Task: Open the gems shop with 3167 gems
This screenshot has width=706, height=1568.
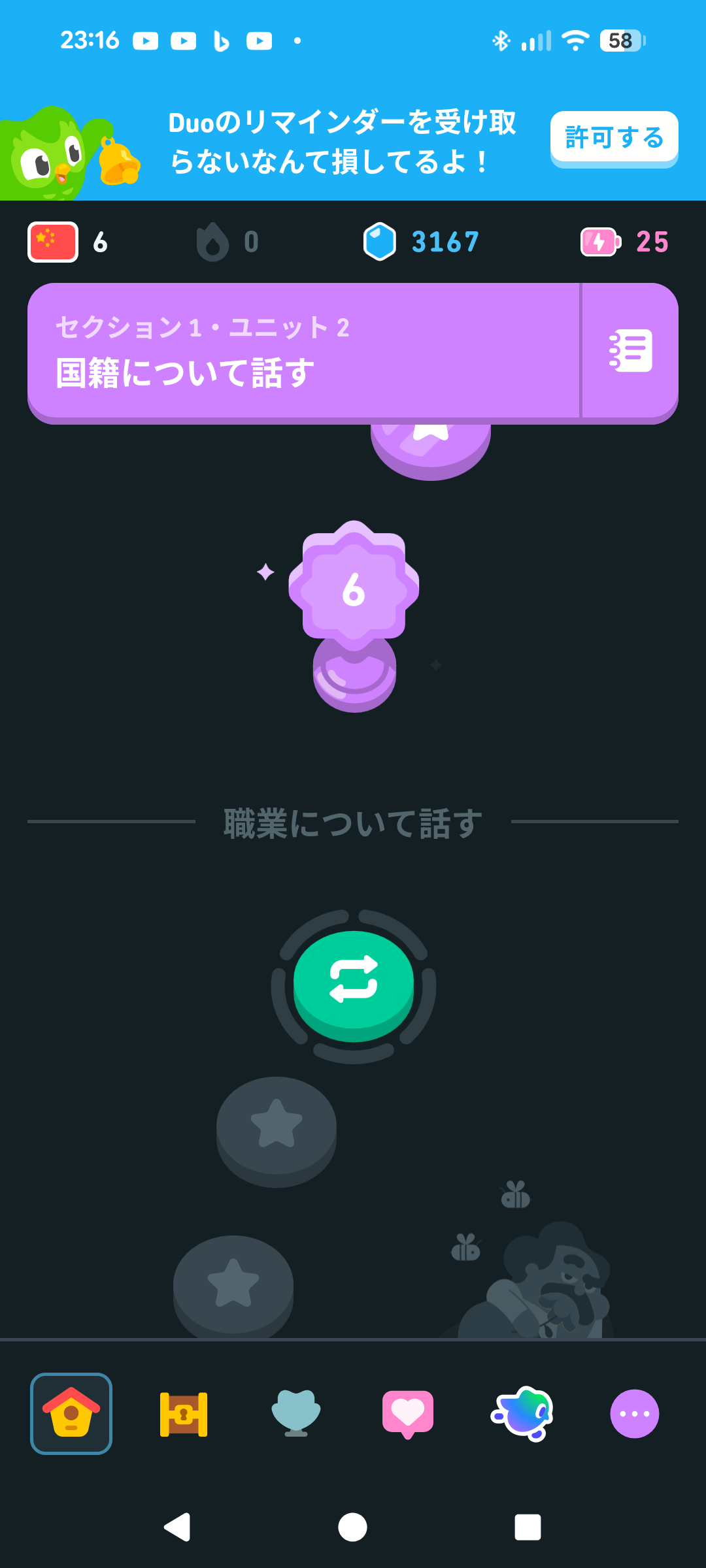Action: pos(422,242)
